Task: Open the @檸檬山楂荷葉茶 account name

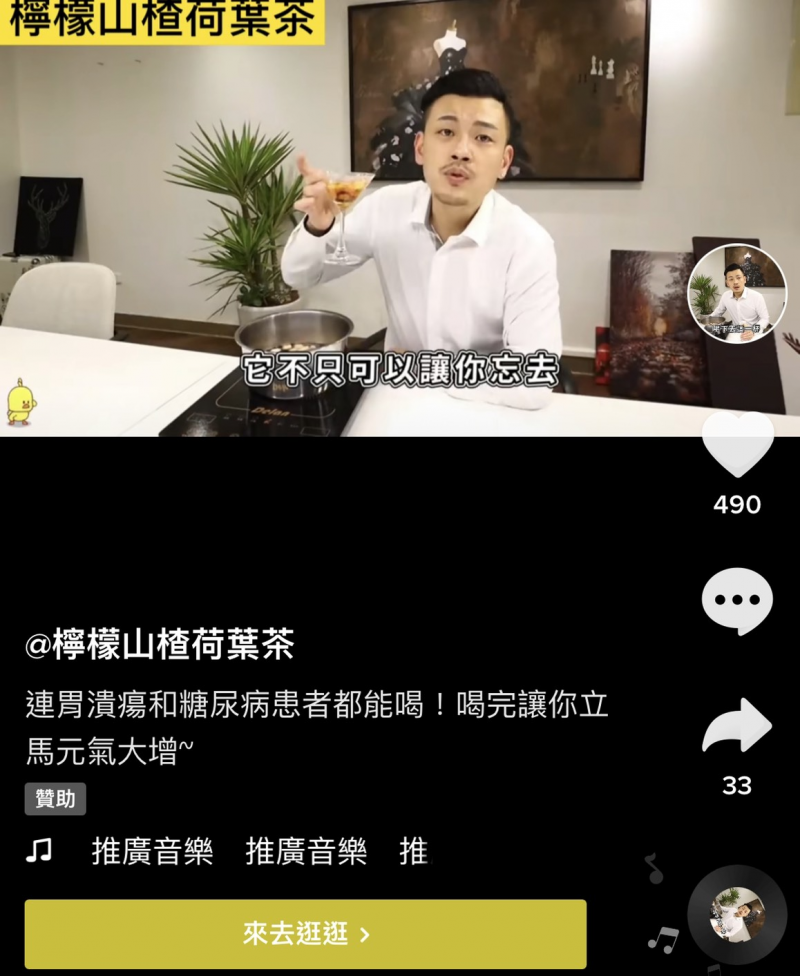Action: (x=160, y=646)
